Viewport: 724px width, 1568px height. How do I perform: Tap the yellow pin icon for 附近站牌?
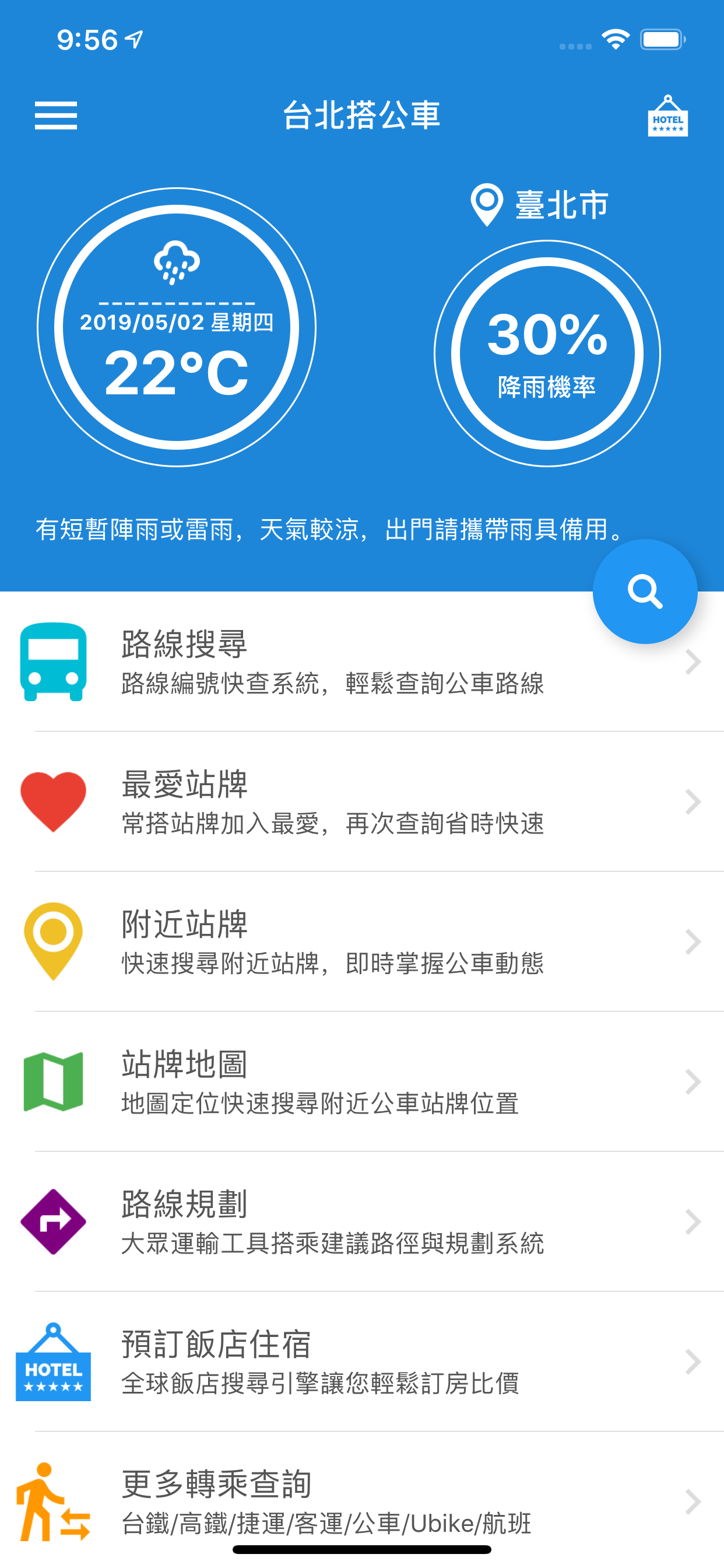pyautogui.click(x=52, y=940)
